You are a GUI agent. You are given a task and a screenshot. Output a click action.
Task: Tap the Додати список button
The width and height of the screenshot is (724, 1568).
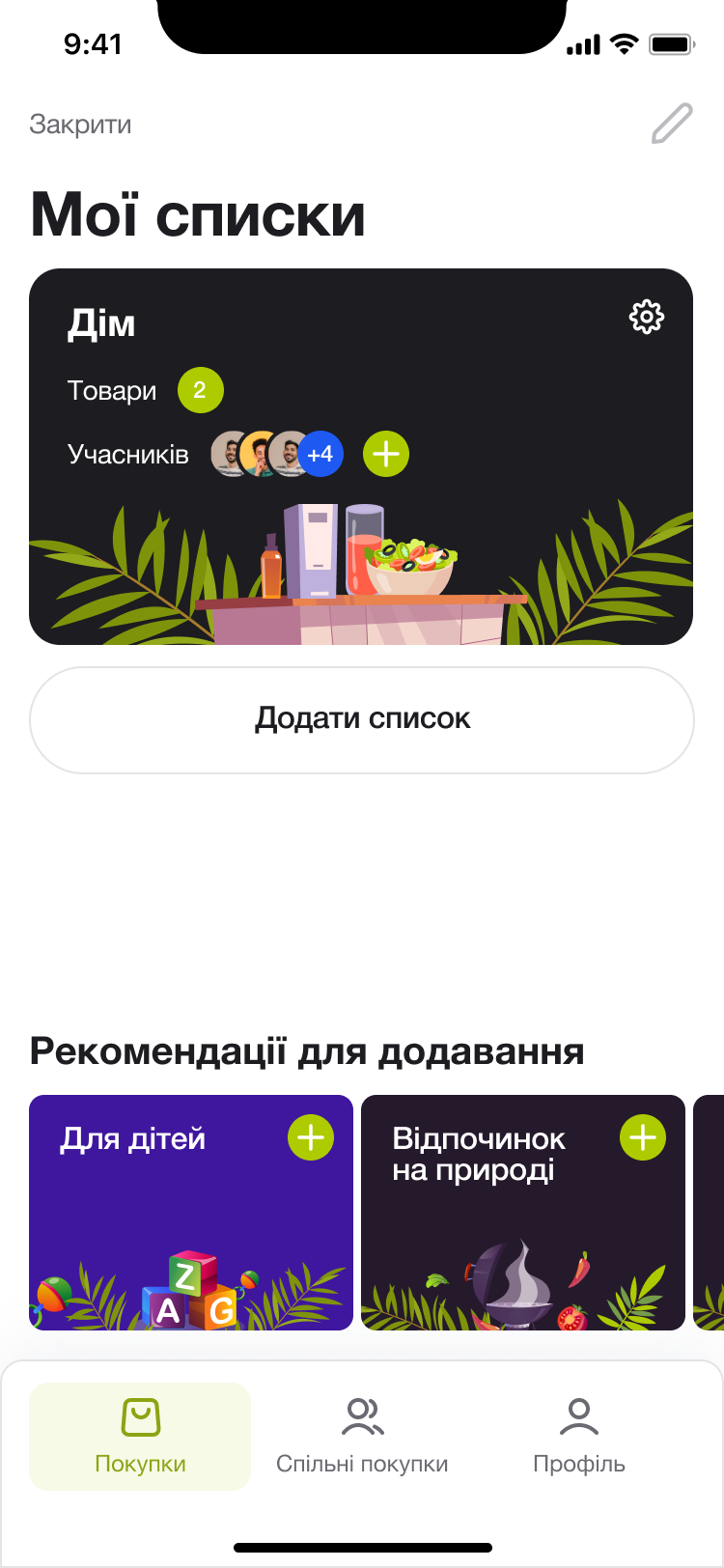(x=362, y=719)
